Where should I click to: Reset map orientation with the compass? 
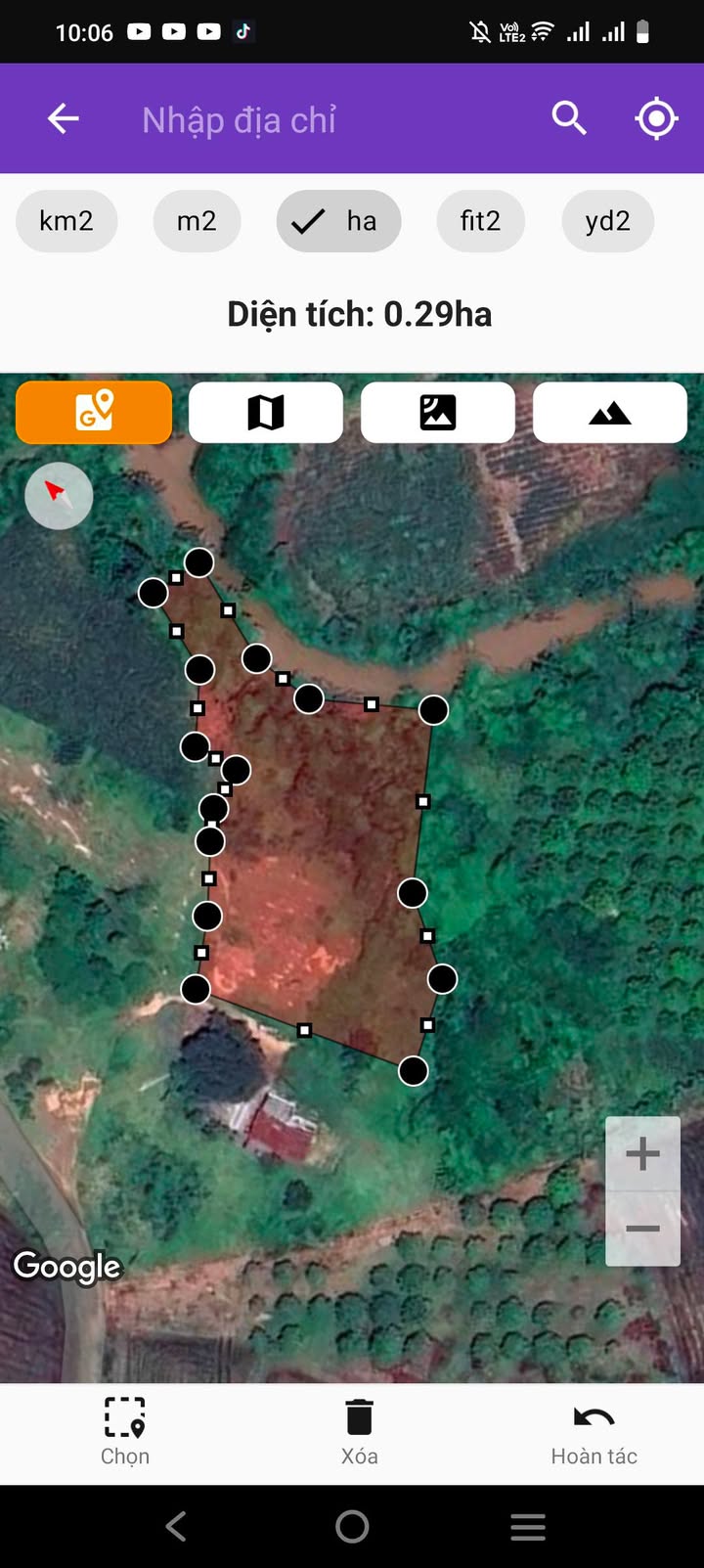59,495
